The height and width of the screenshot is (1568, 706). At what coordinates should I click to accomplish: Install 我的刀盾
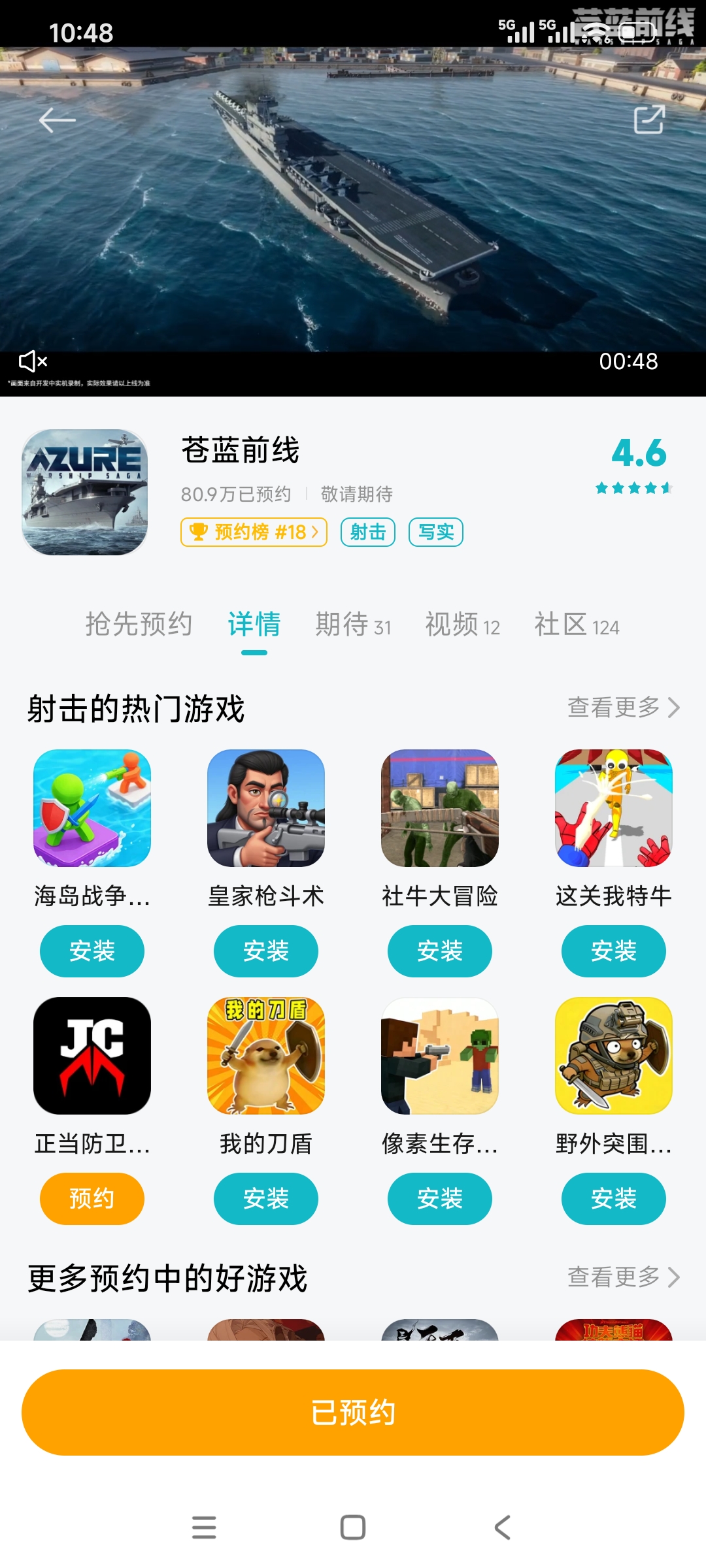266,1198
